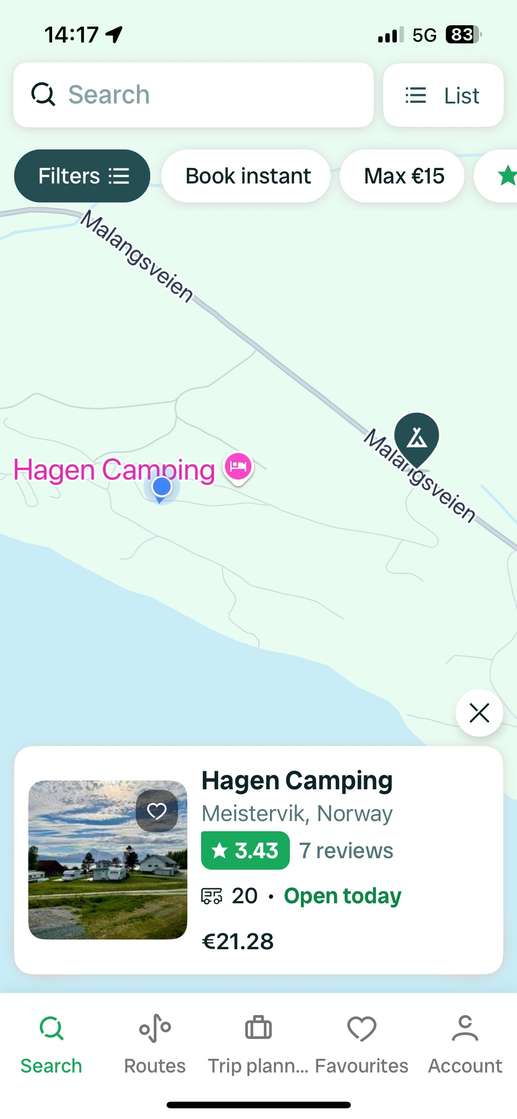Screen dimensions: 517x1119
Task: Tap the pink Hagen Camping map pin
Action: point(239,468)
